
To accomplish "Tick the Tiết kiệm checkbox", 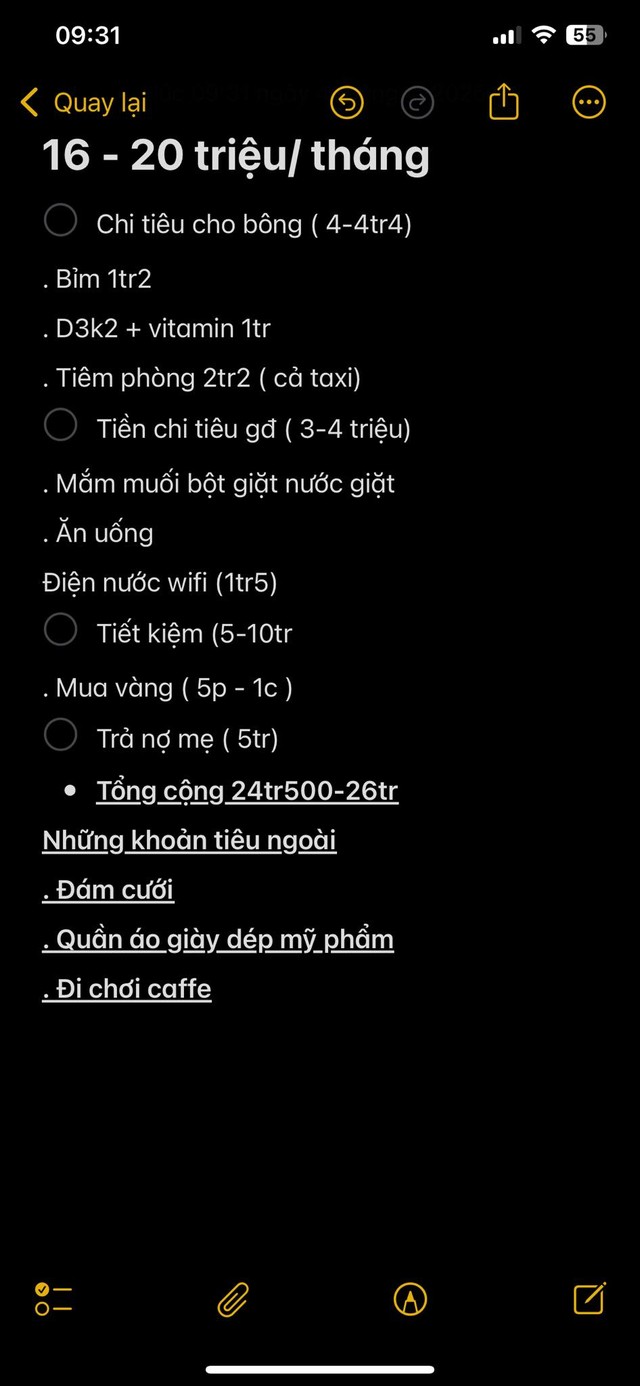I will pos(61,630).
